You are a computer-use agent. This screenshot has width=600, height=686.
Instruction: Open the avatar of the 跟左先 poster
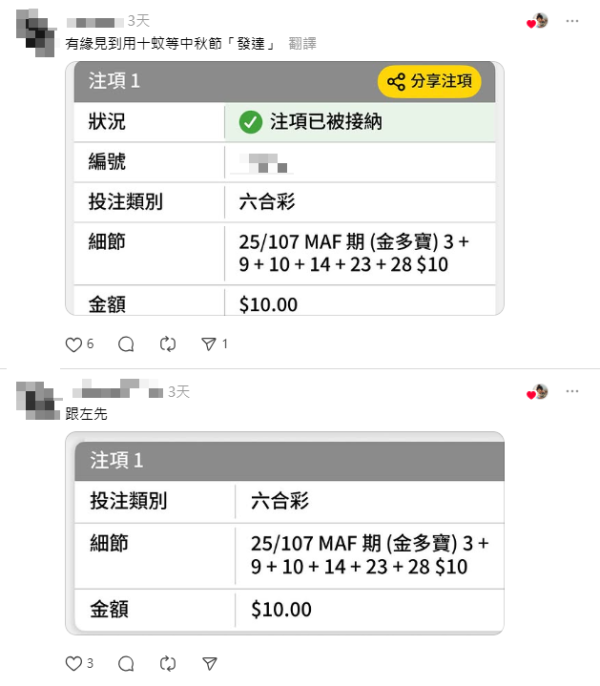pos(37,400)
